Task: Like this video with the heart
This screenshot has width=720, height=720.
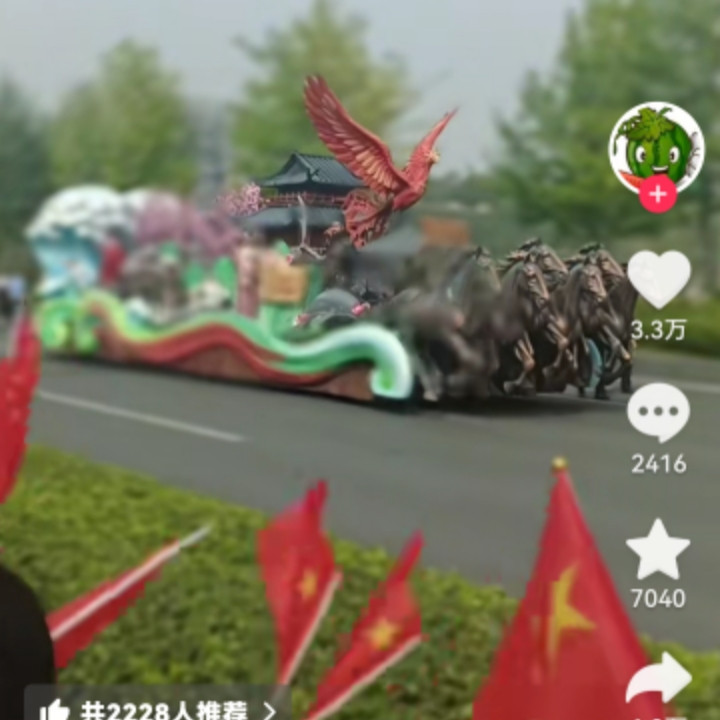Action: (659, 279)
